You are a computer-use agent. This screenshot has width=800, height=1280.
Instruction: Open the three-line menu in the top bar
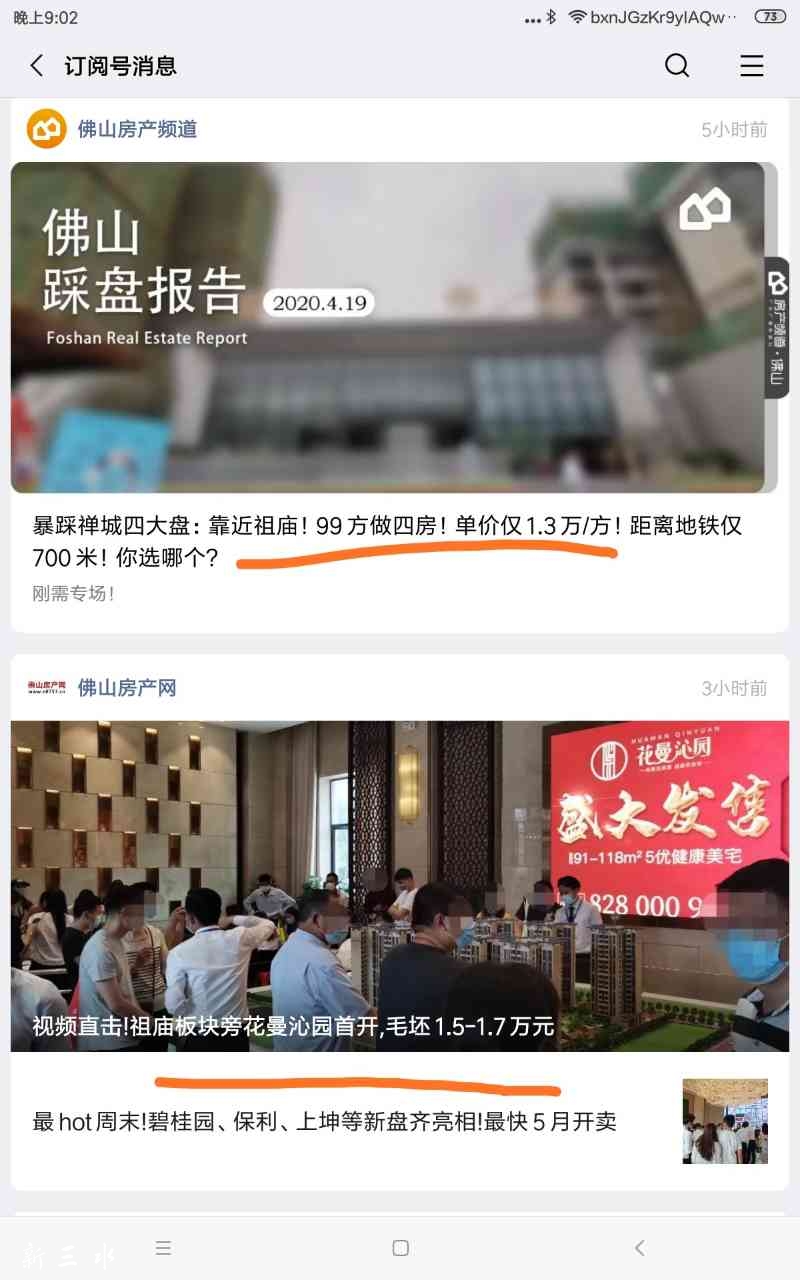751,66
